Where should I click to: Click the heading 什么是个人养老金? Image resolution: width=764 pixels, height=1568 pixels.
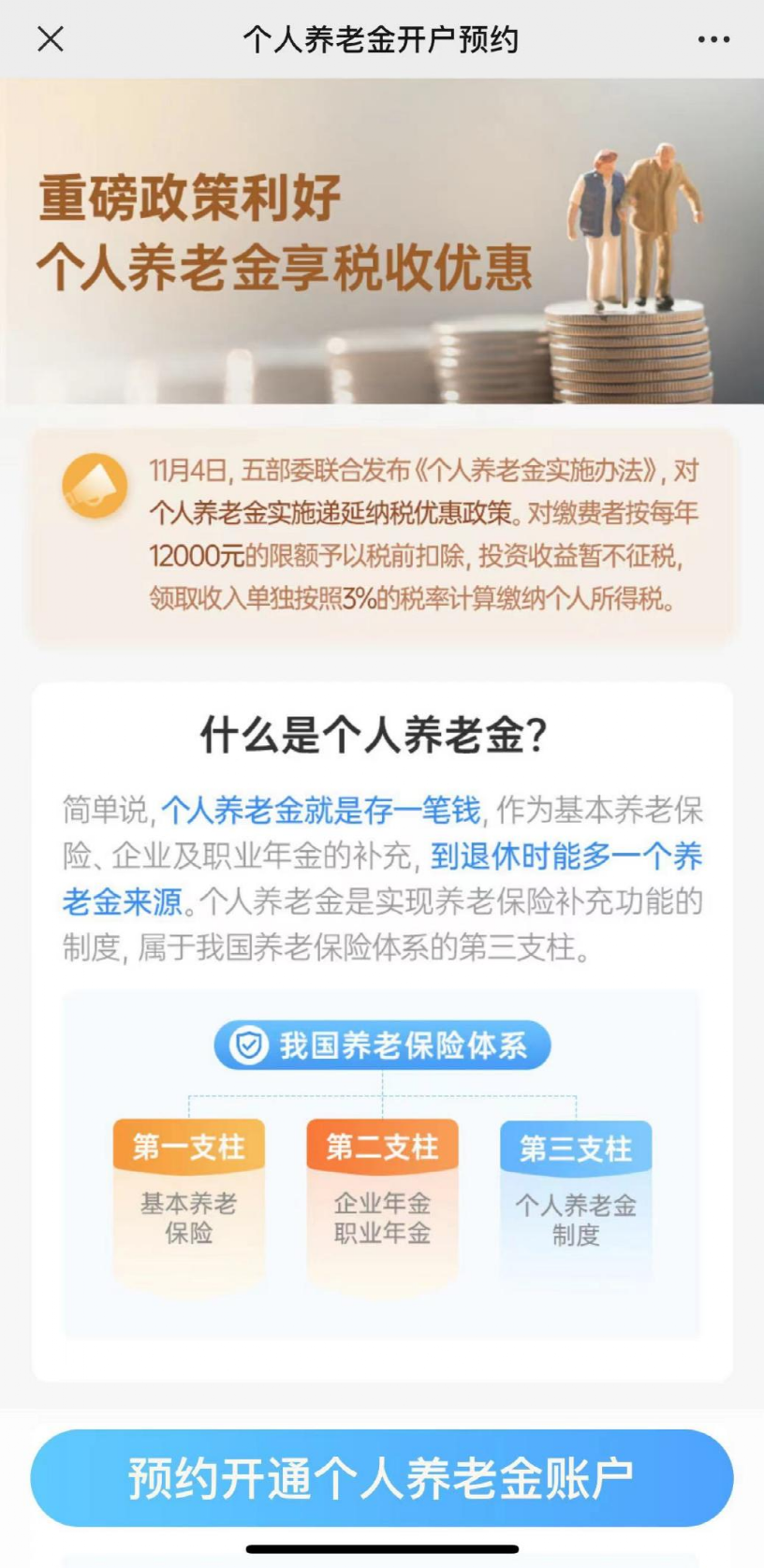(x=382, y=737)
